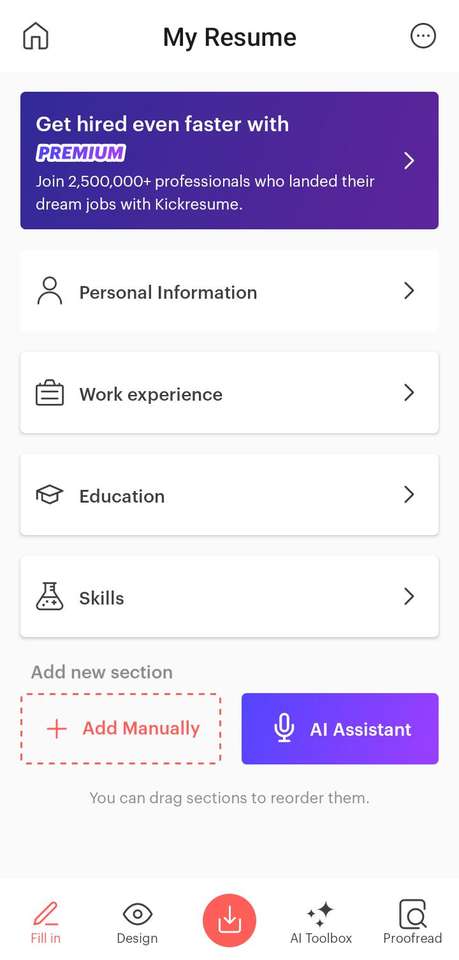Viewport: 459px width, 960px height.
Task: Go to the Proofread tab
Action: click(x=412, y=923)
